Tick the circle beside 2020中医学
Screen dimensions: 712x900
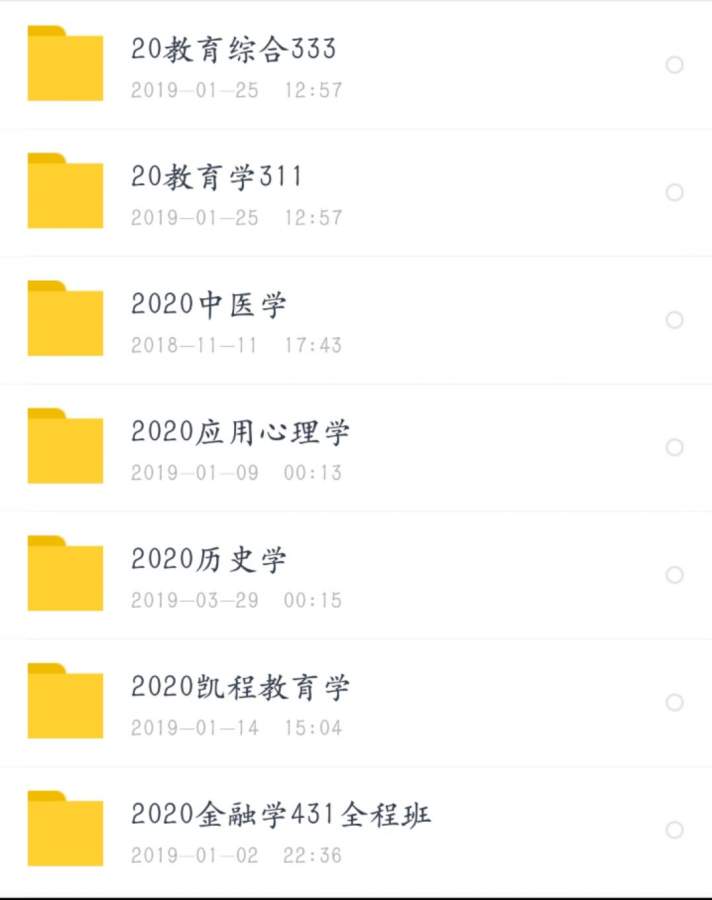pos(675,320)
